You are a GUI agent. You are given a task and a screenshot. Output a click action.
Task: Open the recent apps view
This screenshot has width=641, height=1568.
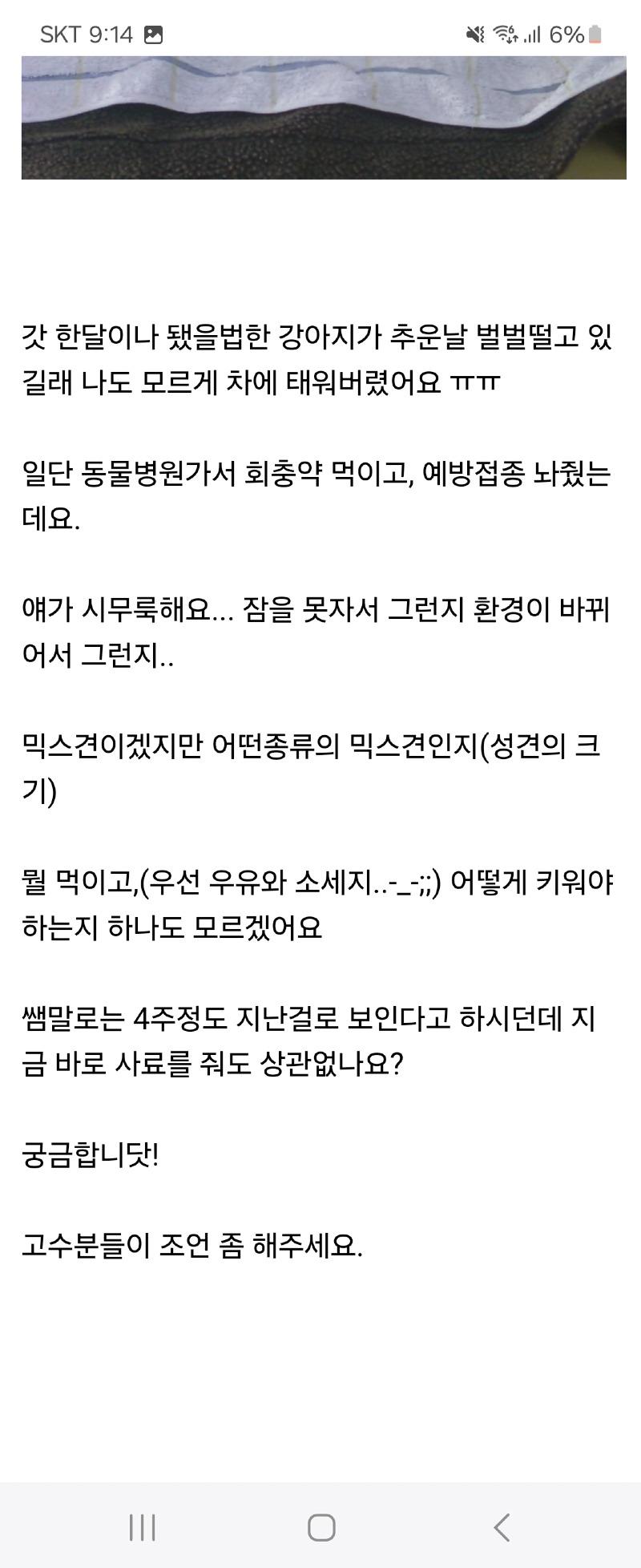click(x=143, y=1527)
